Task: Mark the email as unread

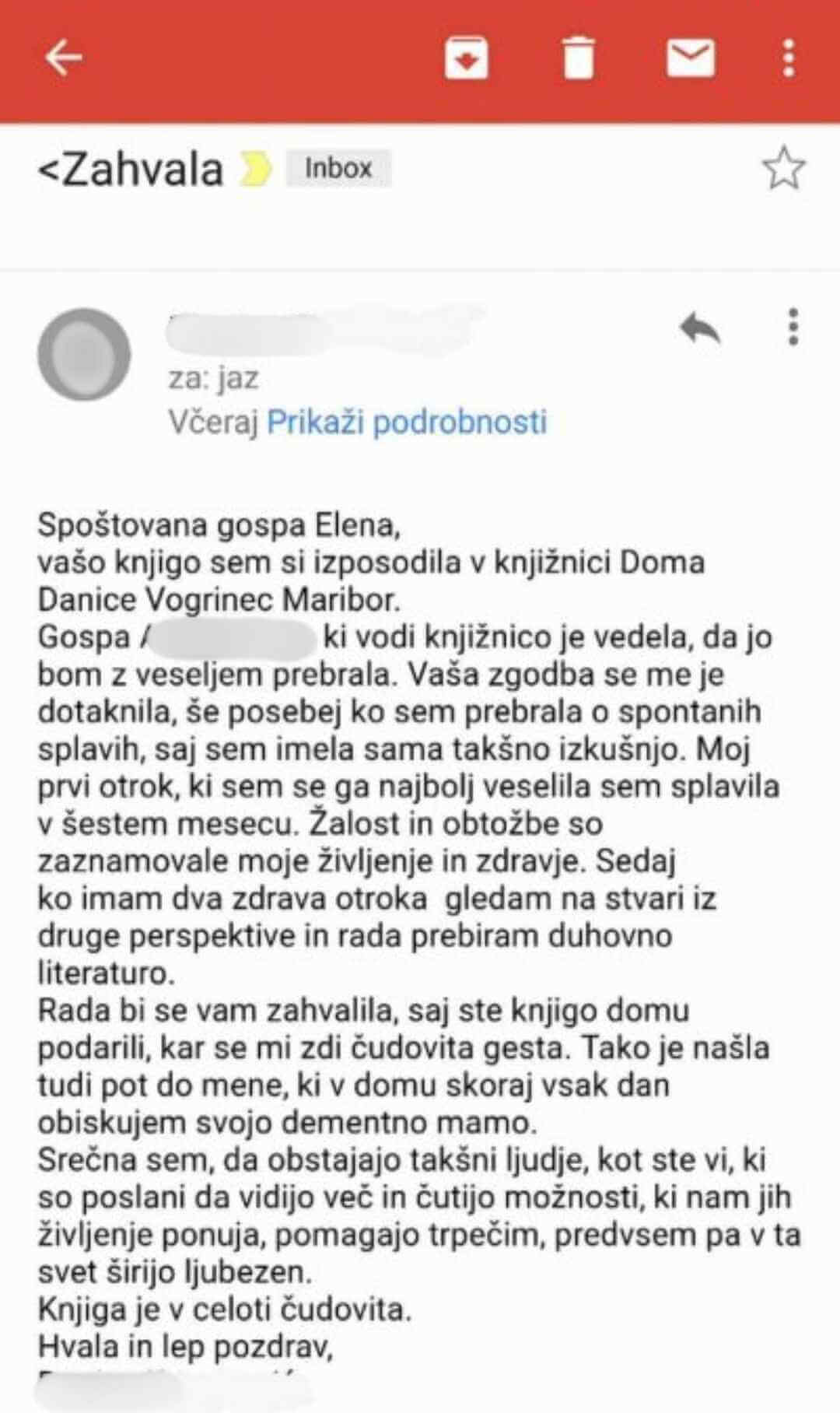Action: tap(691, 58)
